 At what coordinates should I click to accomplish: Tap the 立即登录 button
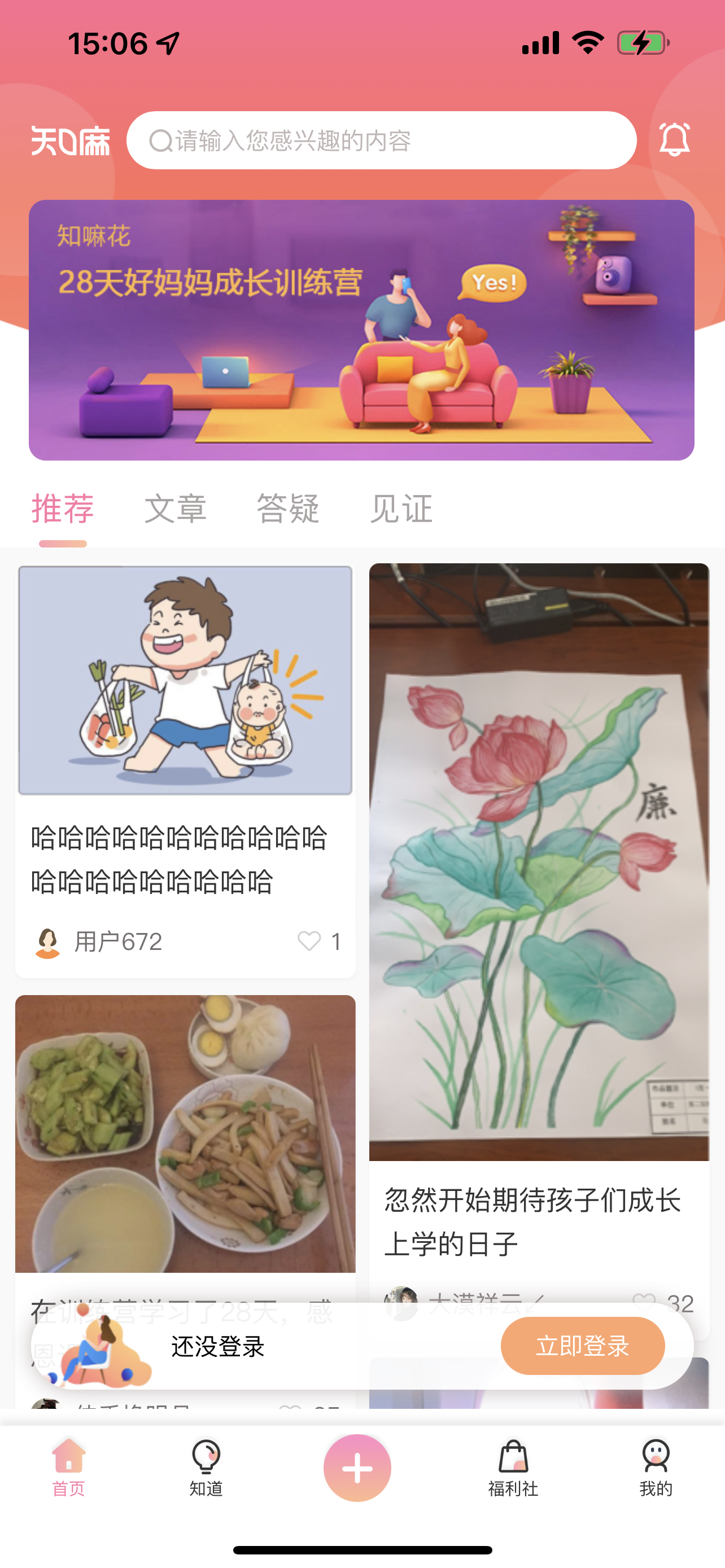(582, 1345)
